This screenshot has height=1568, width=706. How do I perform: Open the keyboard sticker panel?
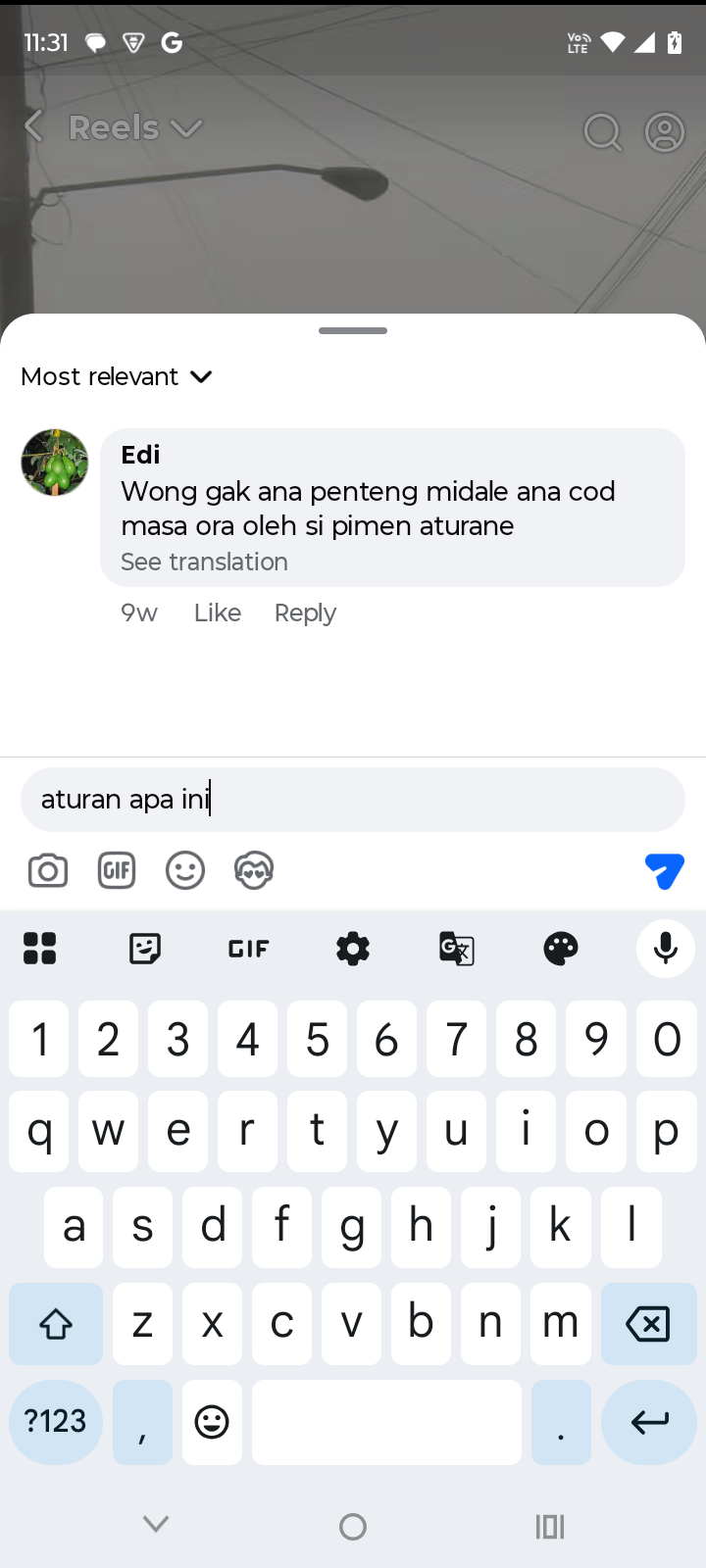click(x=145, y=949)
